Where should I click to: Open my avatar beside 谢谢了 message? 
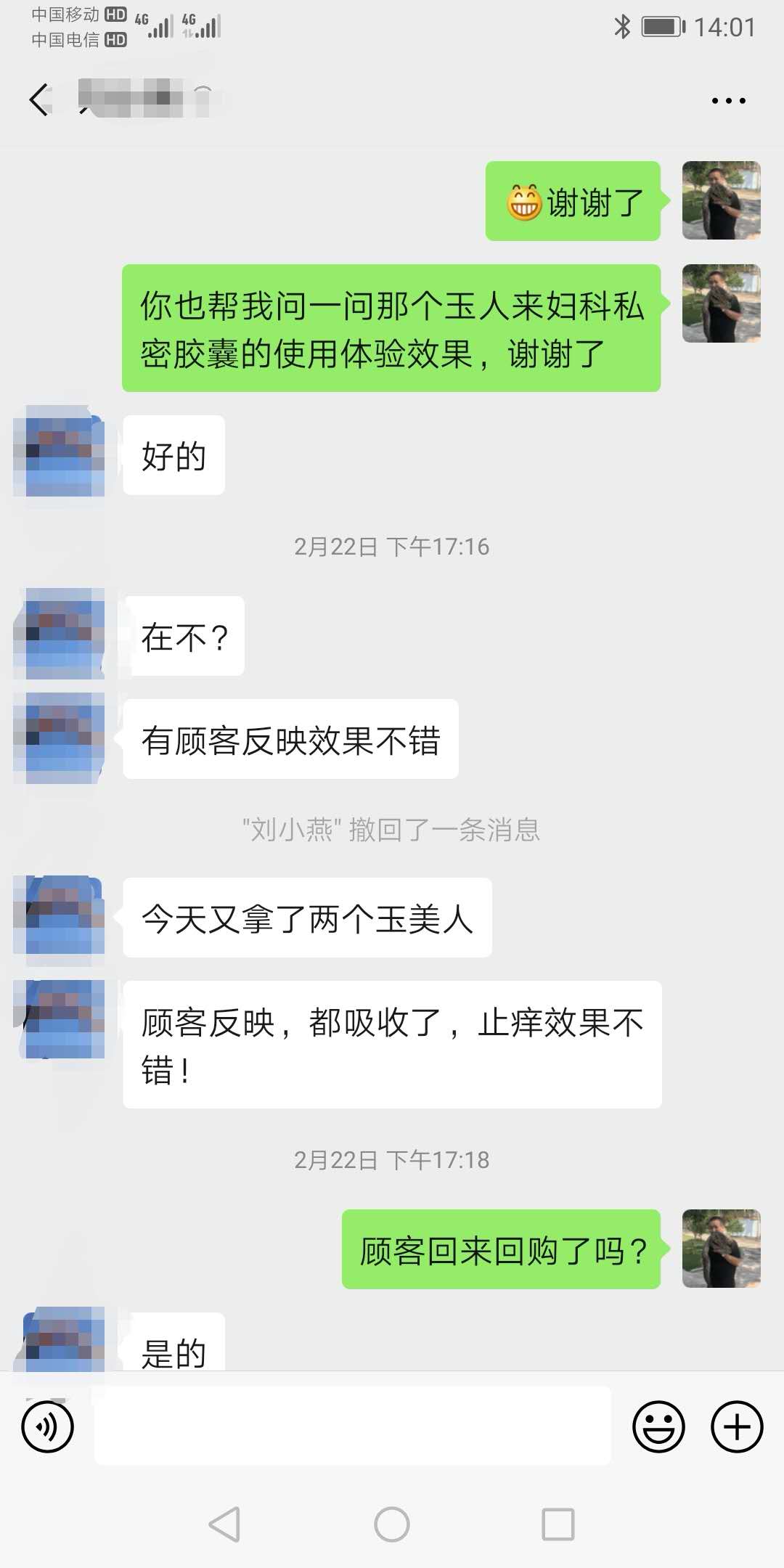click(x=721, y=200)
